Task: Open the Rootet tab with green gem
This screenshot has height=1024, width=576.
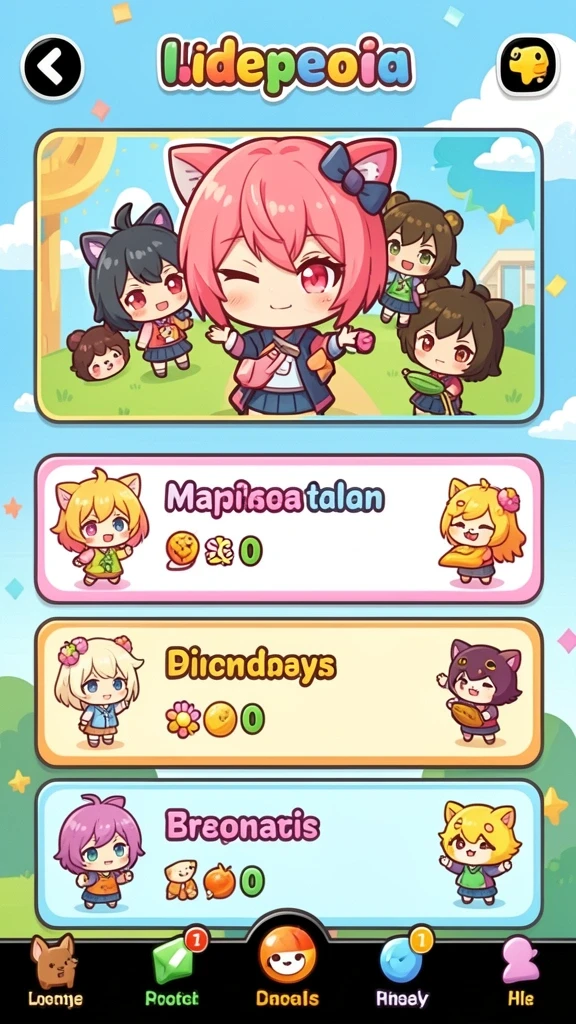Action: click(172, 974)
